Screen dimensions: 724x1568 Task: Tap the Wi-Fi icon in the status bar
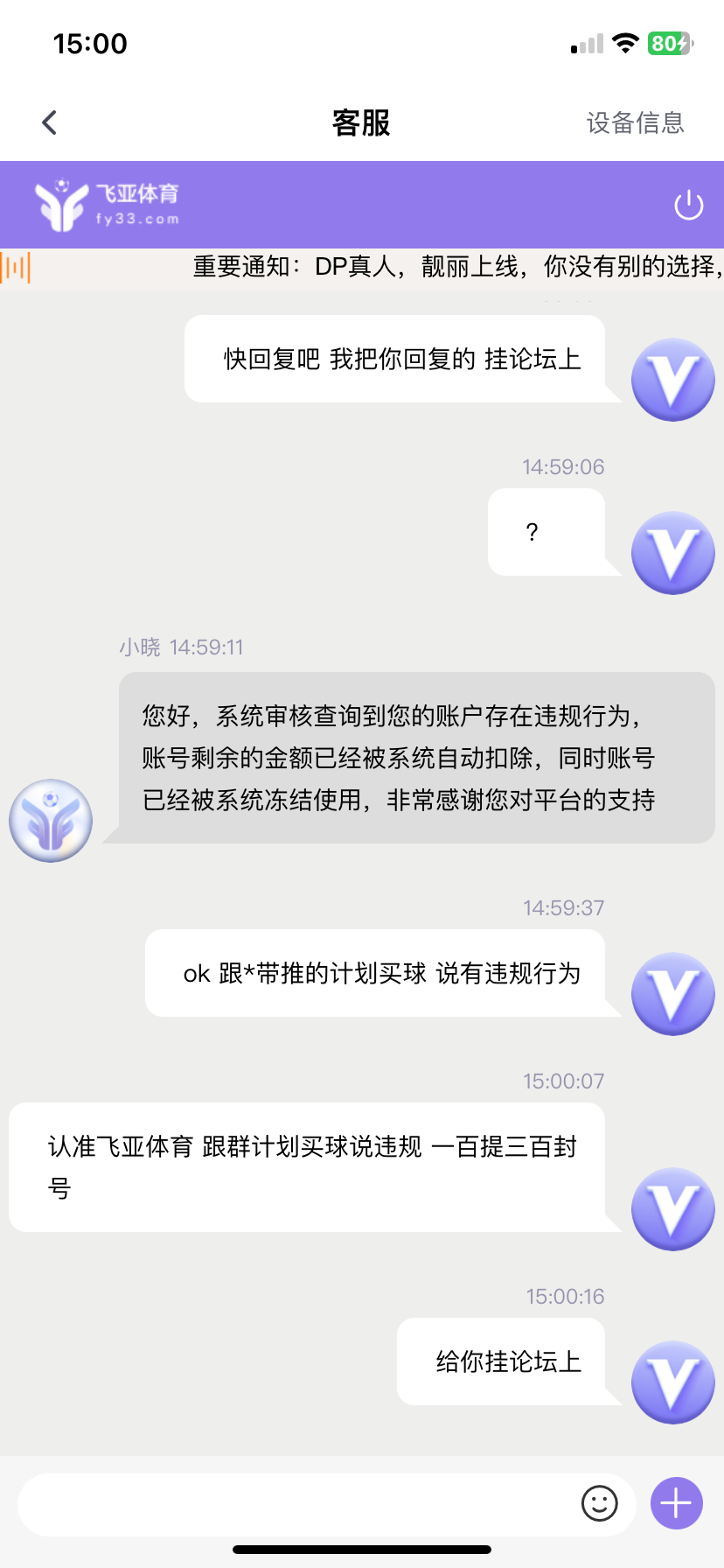click(624, 43)
